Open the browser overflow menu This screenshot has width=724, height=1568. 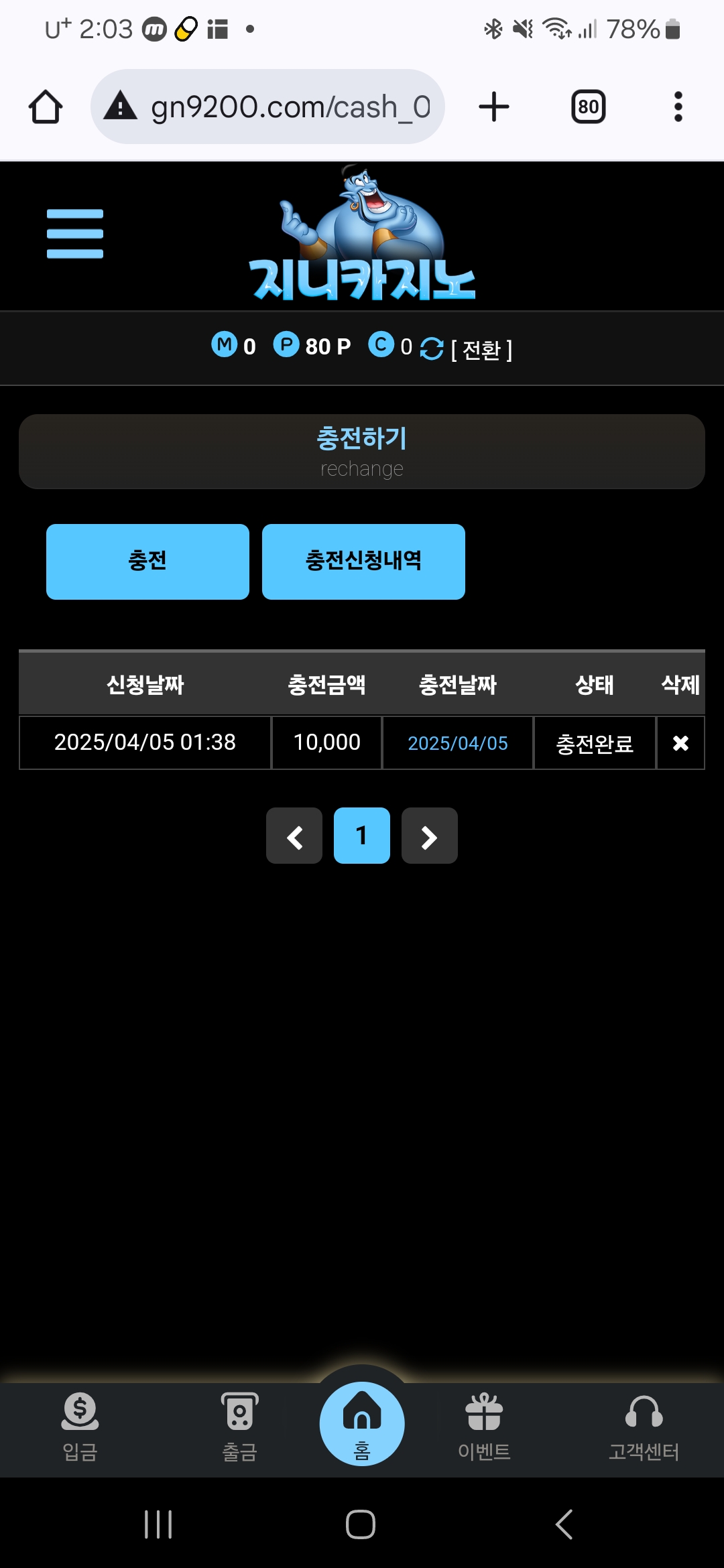pyautogui.click(x=678, y=107)
